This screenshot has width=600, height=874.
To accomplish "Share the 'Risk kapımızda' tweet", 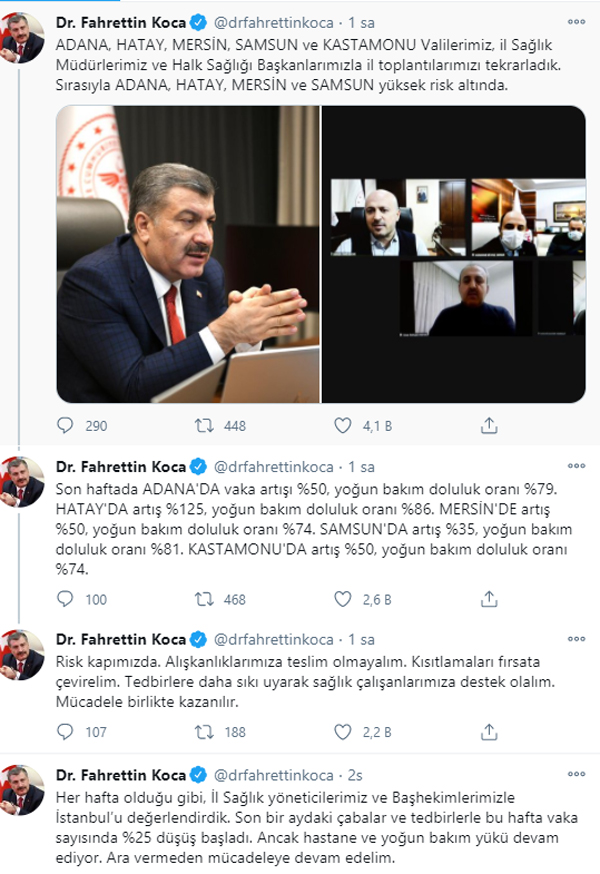I will [x=489, y=731].
